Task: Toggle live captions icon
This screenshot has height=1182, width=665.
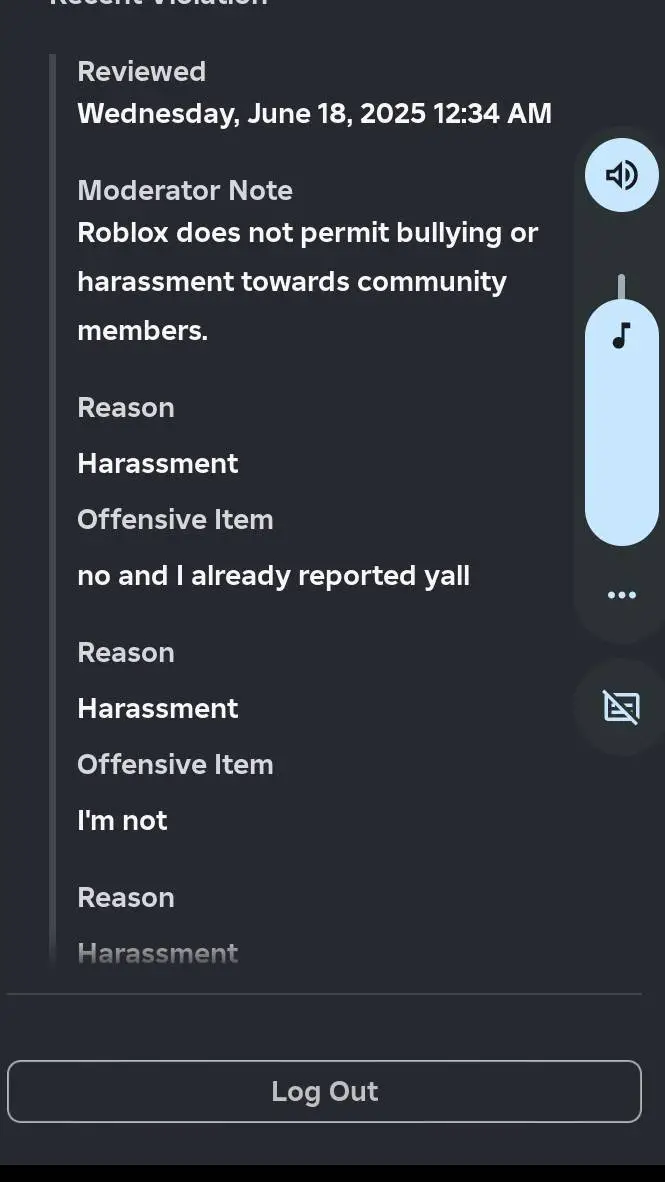Action: tap(621, 707)
